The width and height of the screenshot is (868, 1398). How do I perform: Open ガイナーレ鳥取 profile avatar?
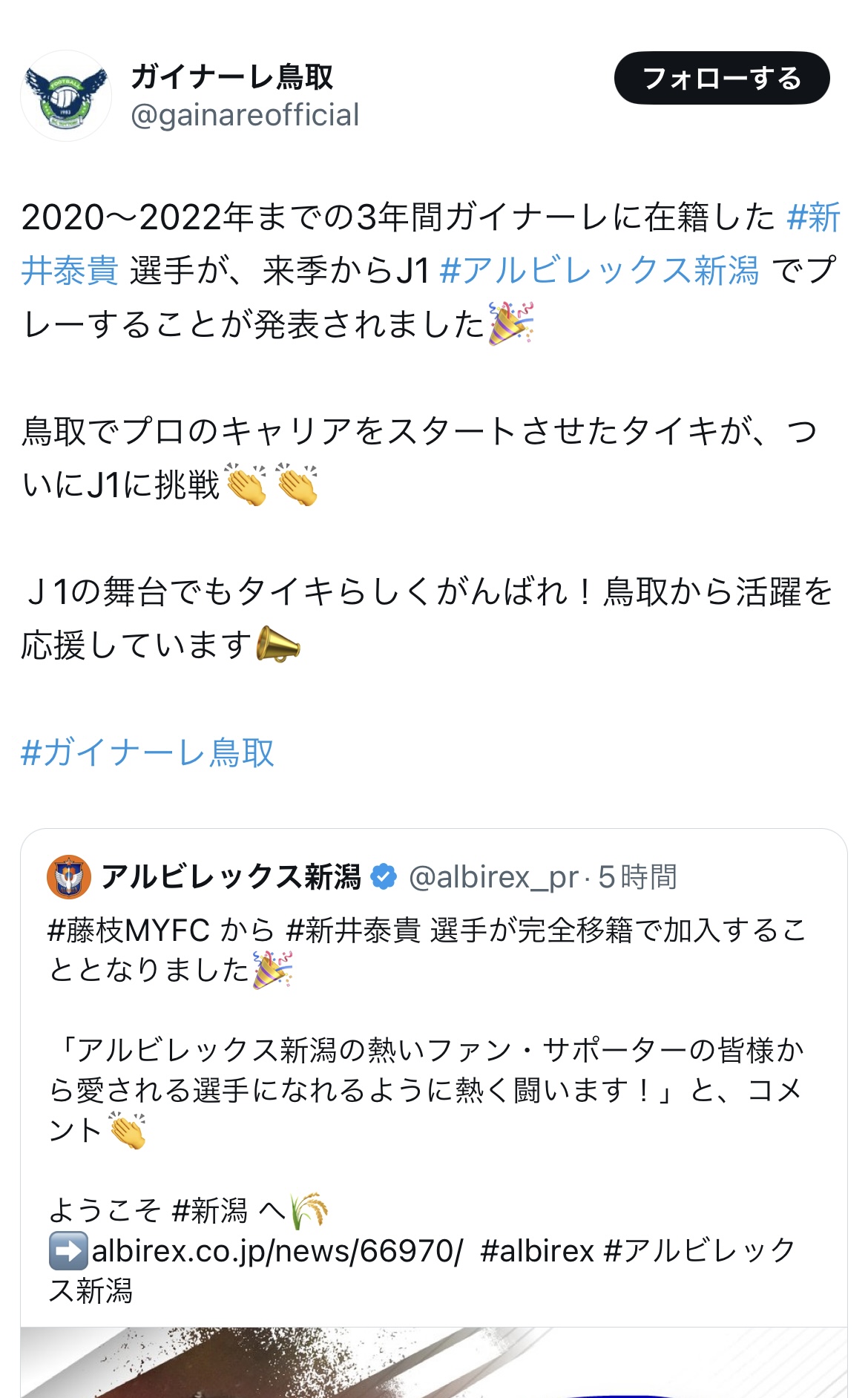pos(66,96)
